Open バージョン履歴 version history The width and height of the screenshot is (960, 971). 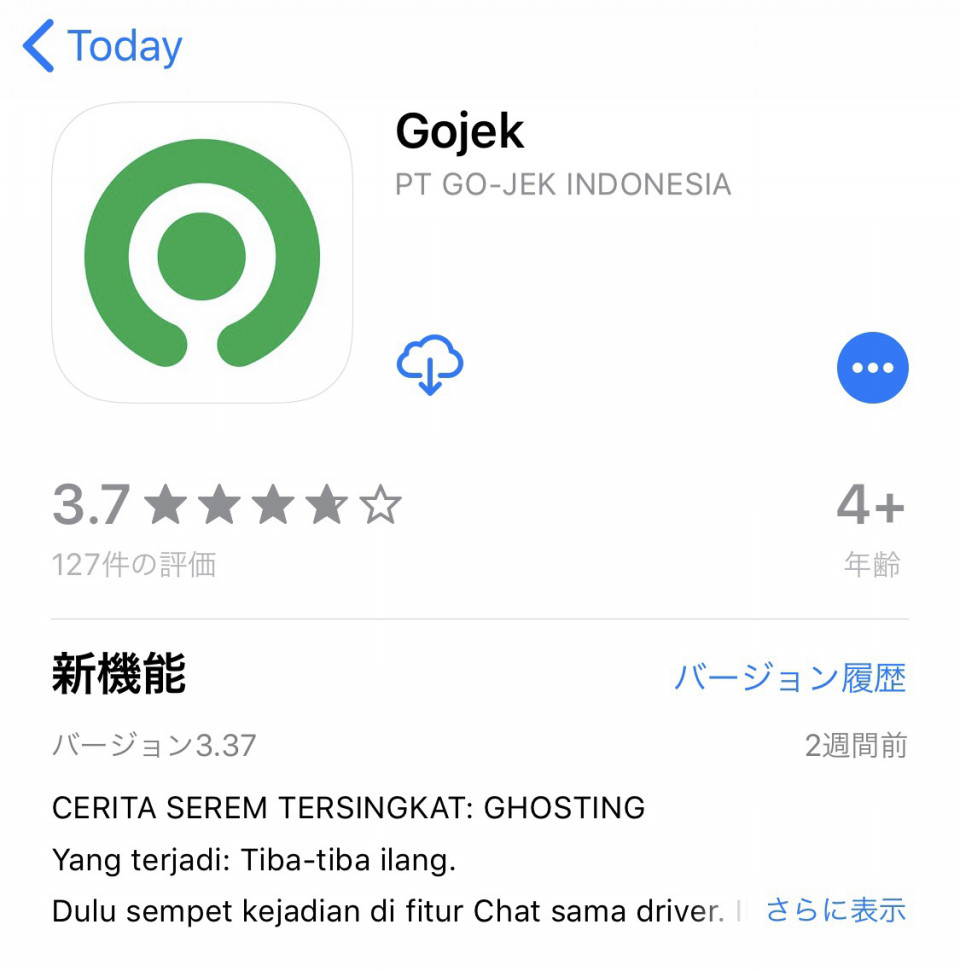tap(790, 678)
